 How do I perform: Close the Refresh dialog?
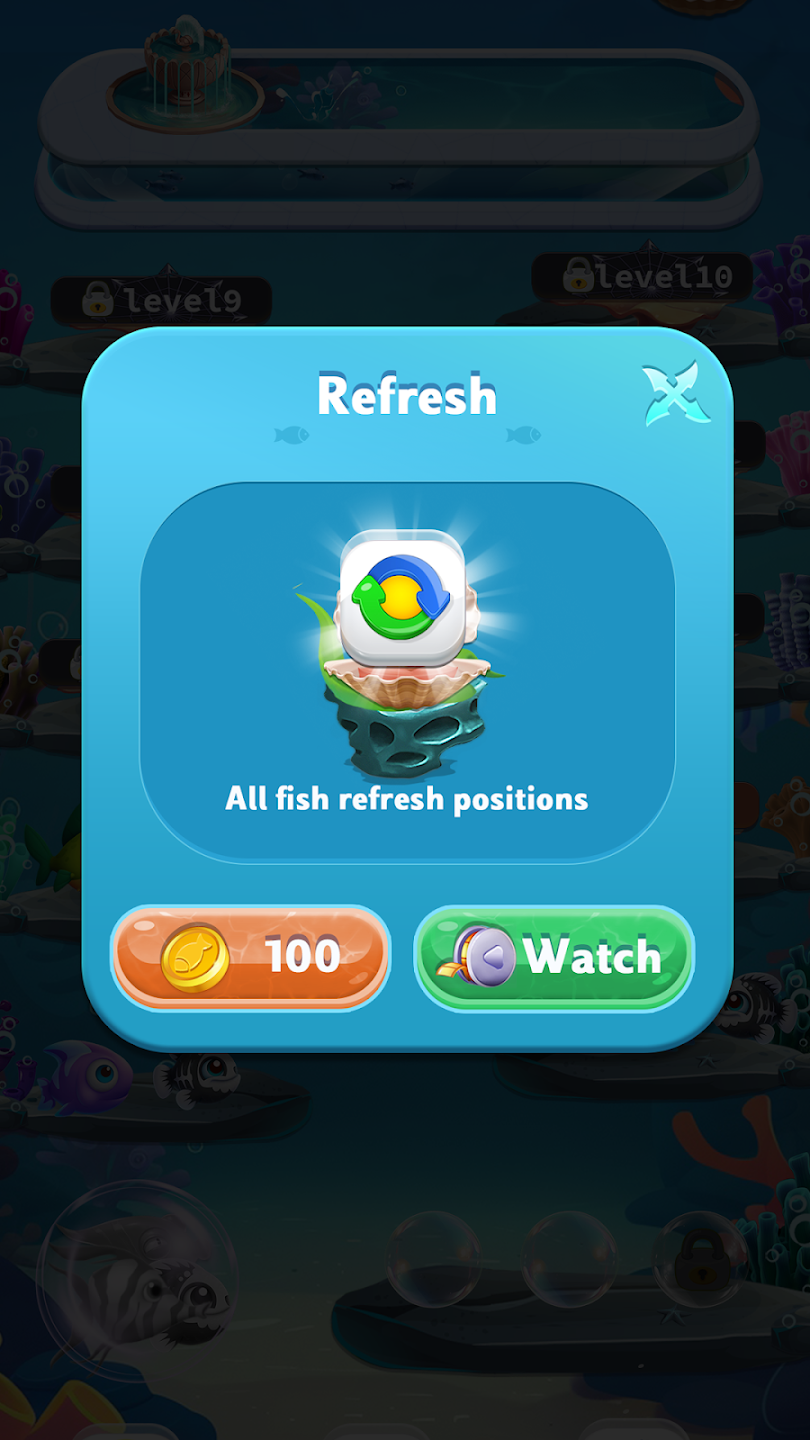point(676,395)
